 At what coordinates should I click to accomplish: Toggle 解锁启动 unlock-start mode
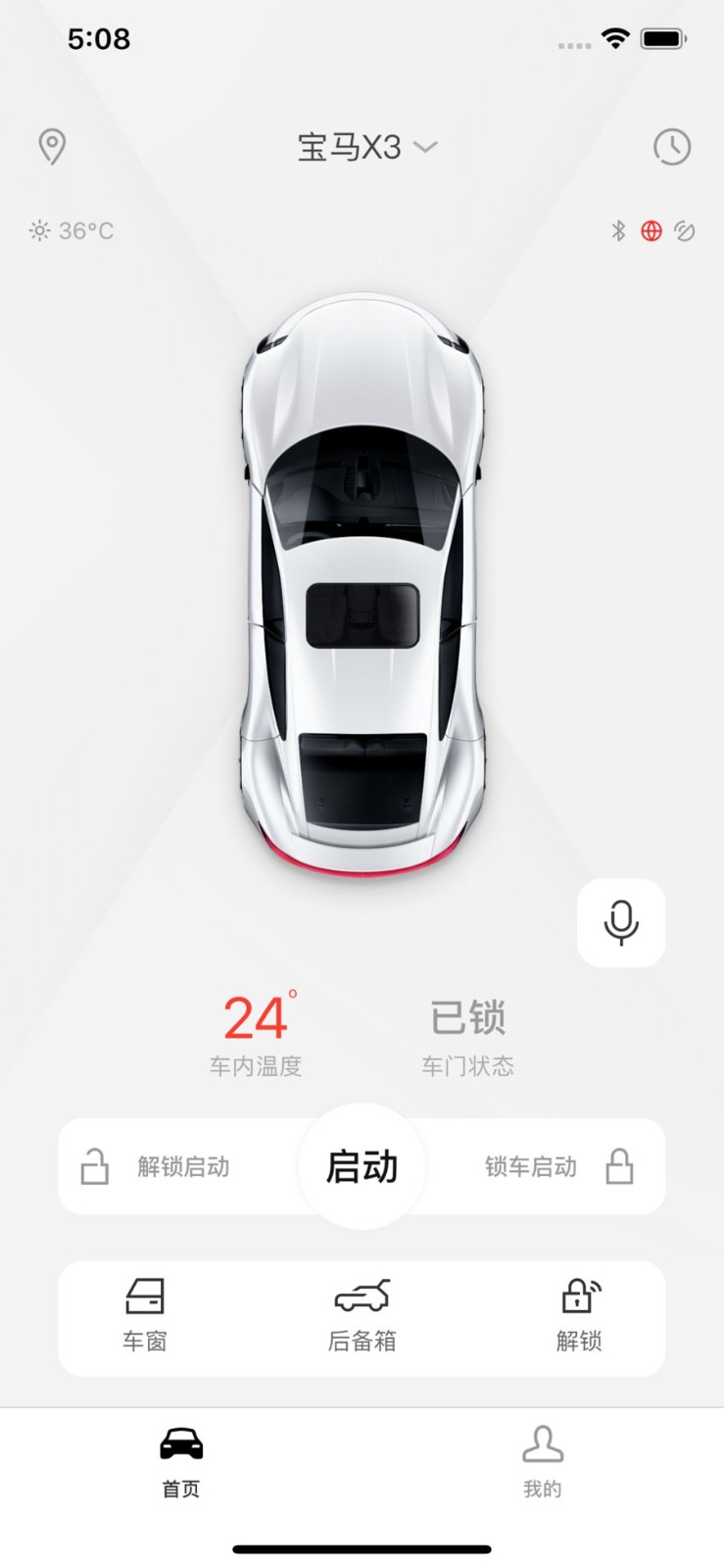click(157, 1166)
